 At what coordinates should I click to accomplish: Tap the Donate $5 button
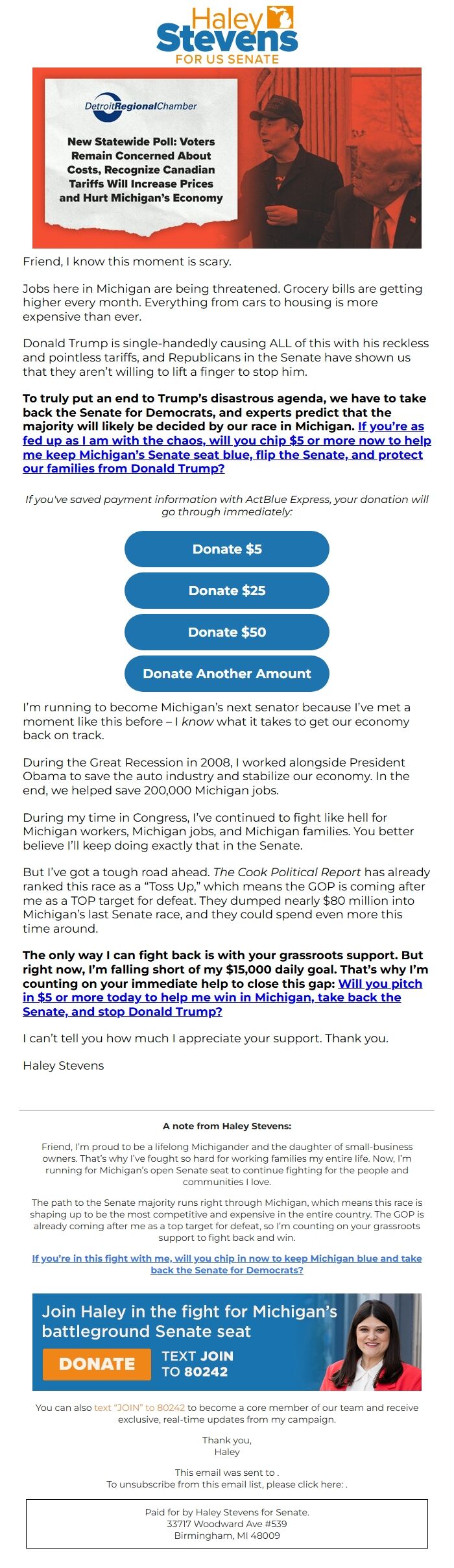[227, 549]
